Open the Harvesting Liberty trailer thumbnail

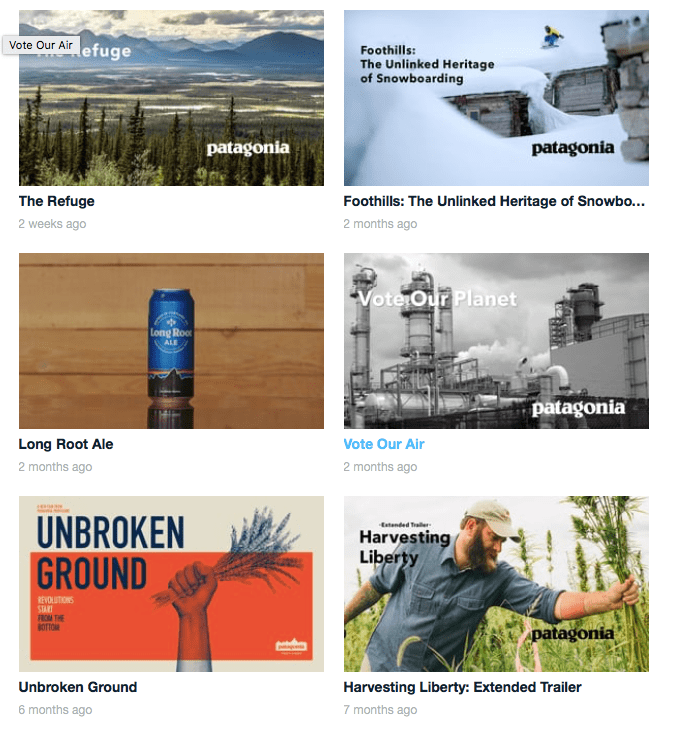(x=496, y=584)
